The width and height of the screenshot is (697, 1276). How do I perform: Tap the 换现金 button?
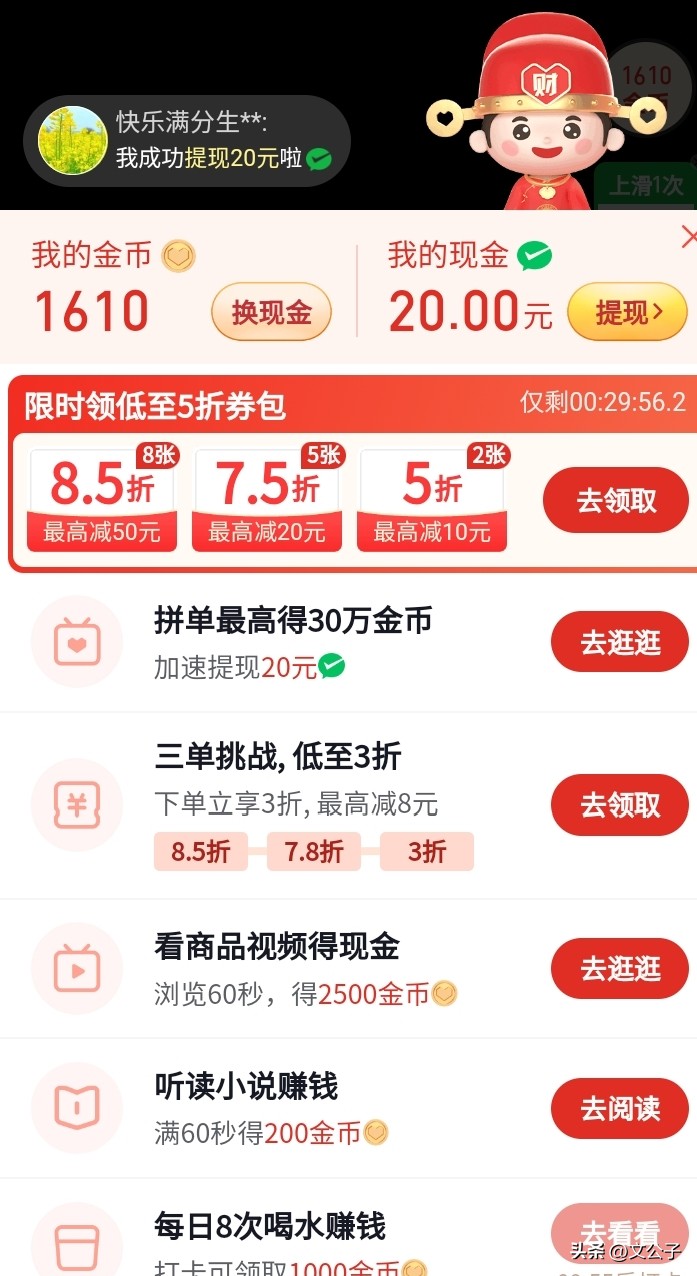point(271,313)
